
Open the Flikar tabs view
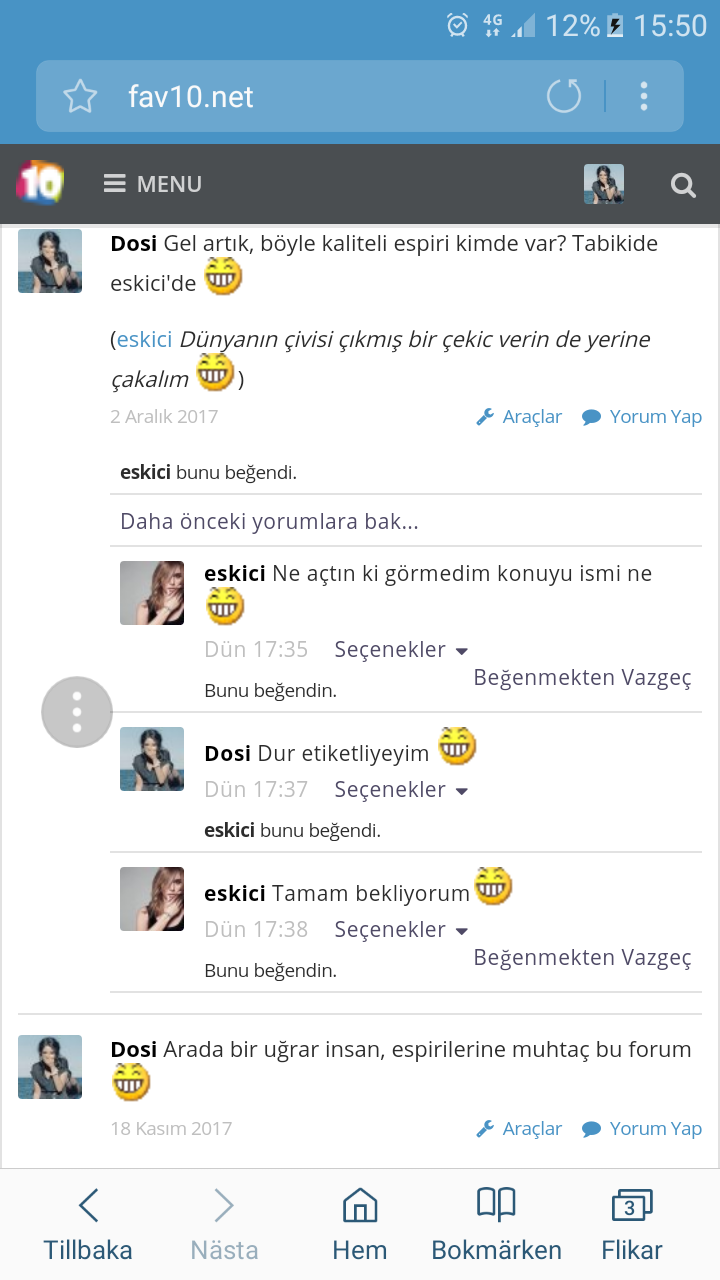coord(631,1225)
